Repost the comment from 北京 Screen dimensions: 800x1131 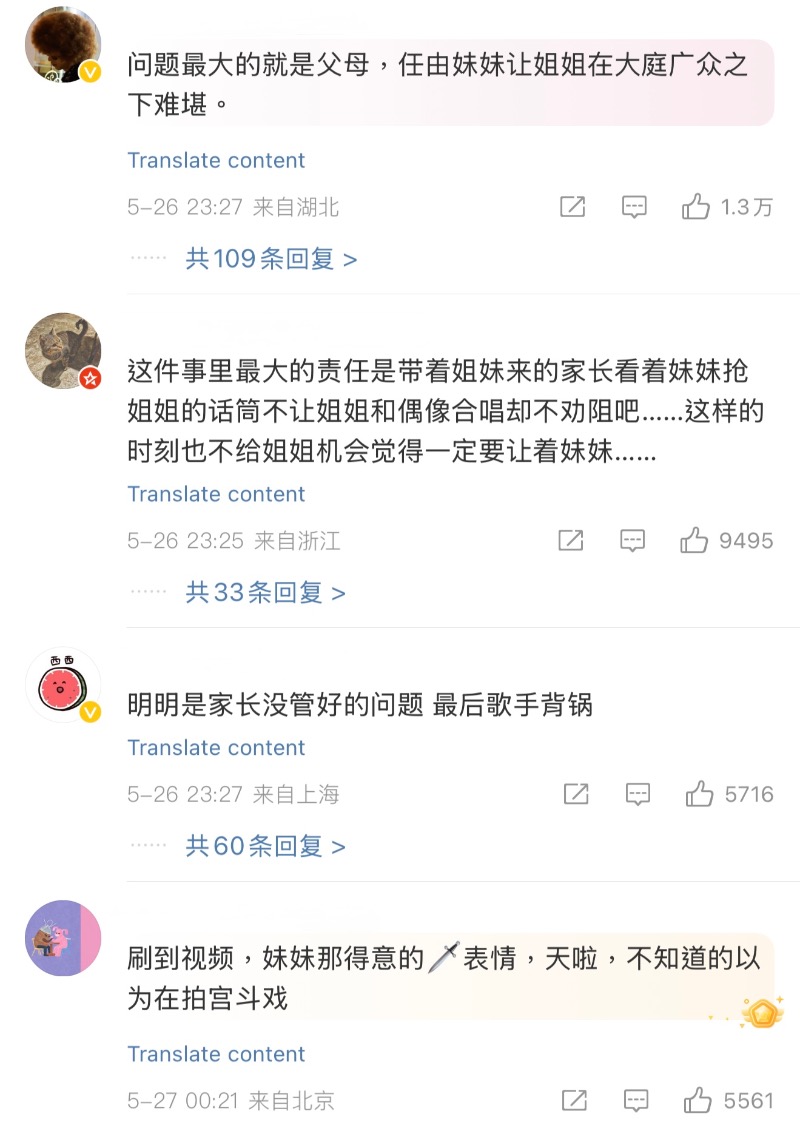pos(574,1101)
